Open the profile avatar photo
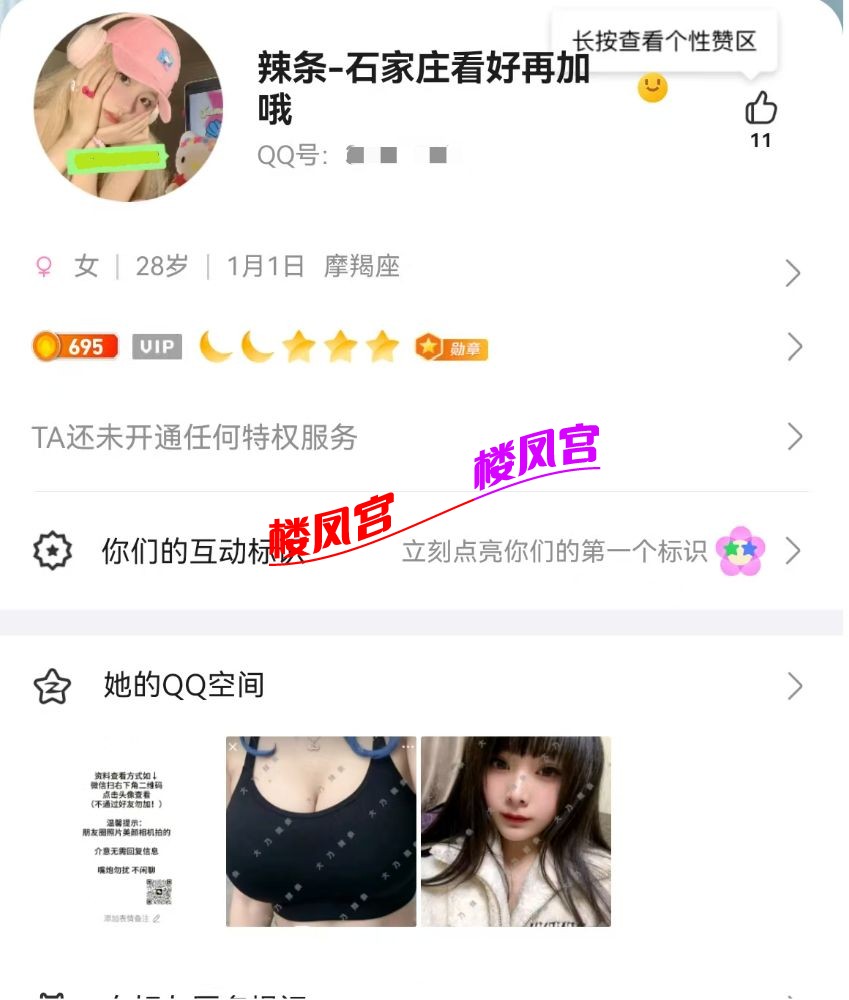The image size is (849, 1000). click(x=128, y=108)
